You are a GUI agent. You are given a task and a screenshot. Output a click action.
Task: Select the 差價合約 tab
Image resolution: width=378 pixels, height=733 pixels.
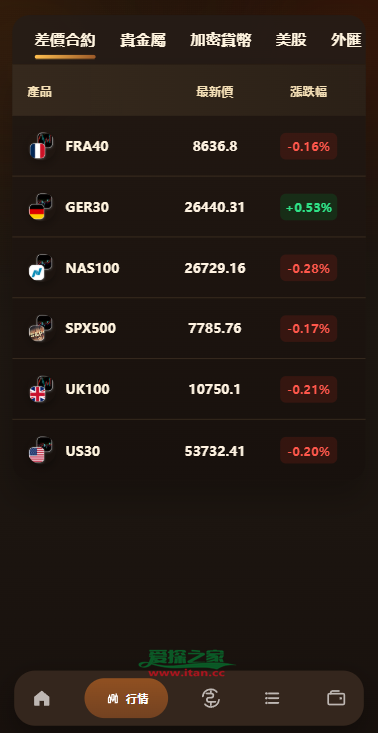point(65,41)
